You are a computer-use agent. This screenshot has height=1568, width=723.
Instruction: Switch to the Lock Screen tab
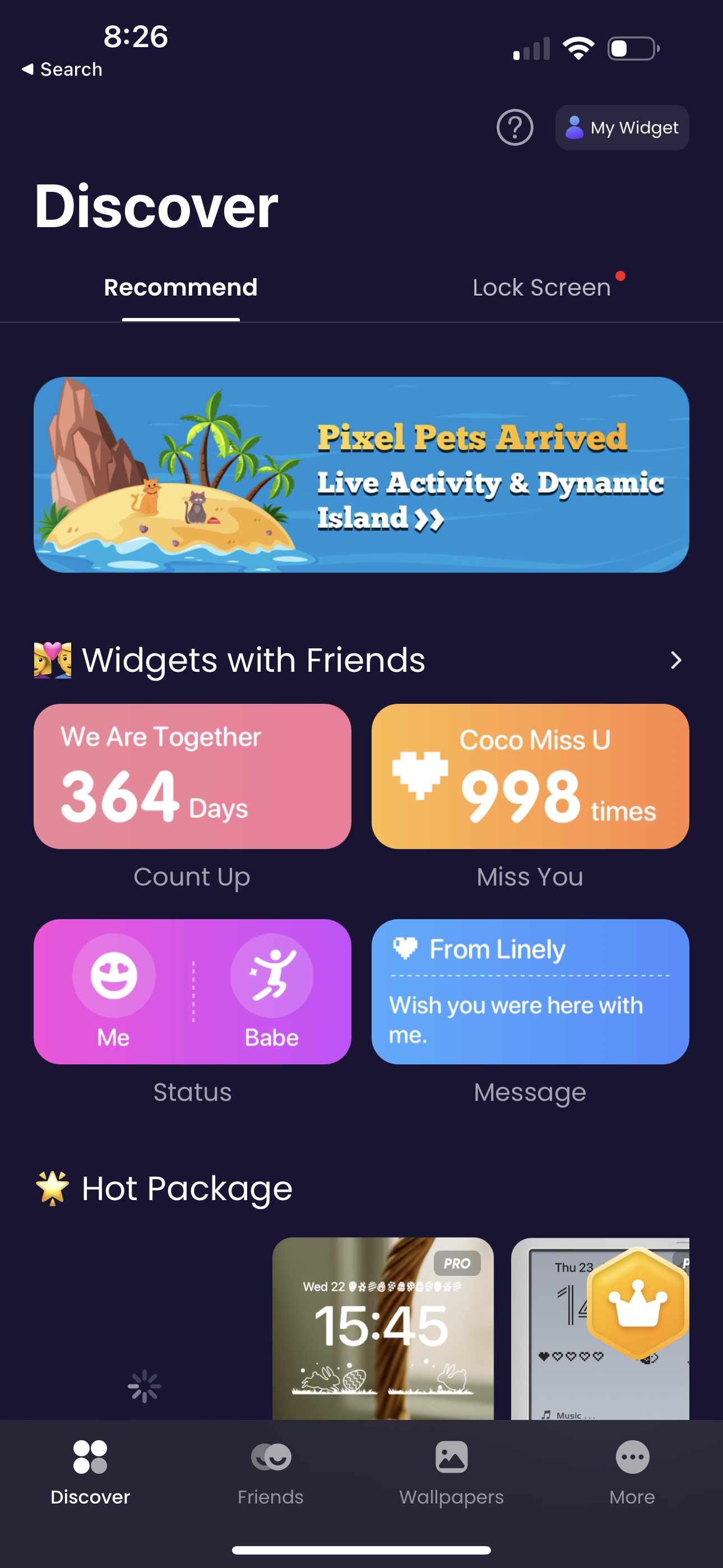(x=544, y=287)
